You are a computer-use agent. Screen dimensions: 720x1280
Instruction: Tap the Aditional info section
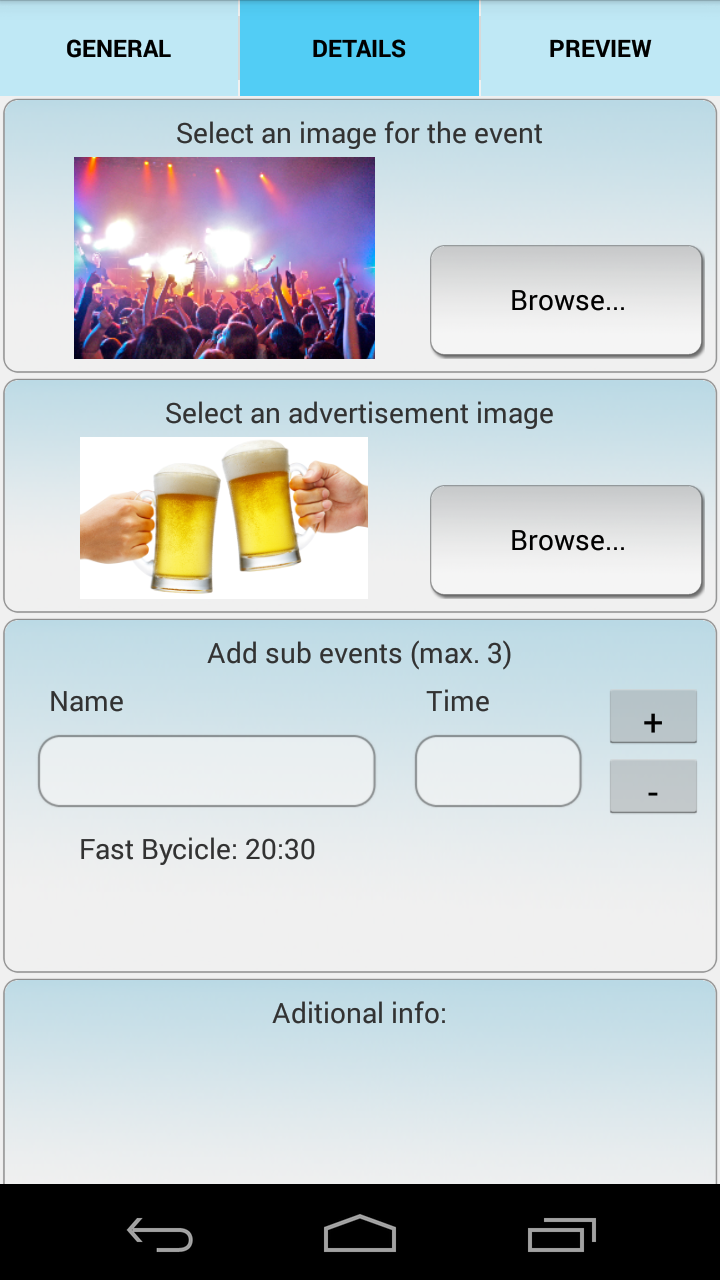[359, 1013]
